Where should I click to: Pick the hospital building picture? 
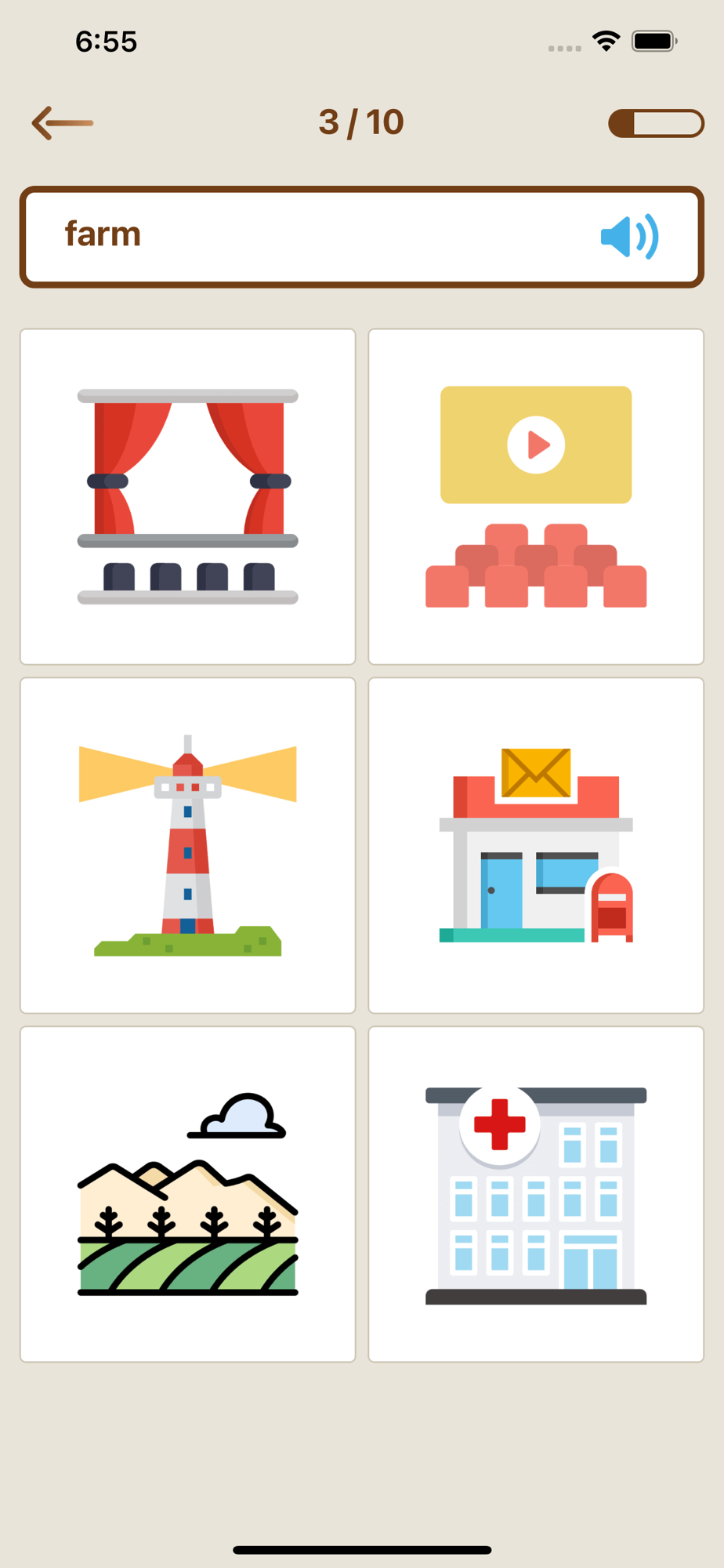(536, 1194)
